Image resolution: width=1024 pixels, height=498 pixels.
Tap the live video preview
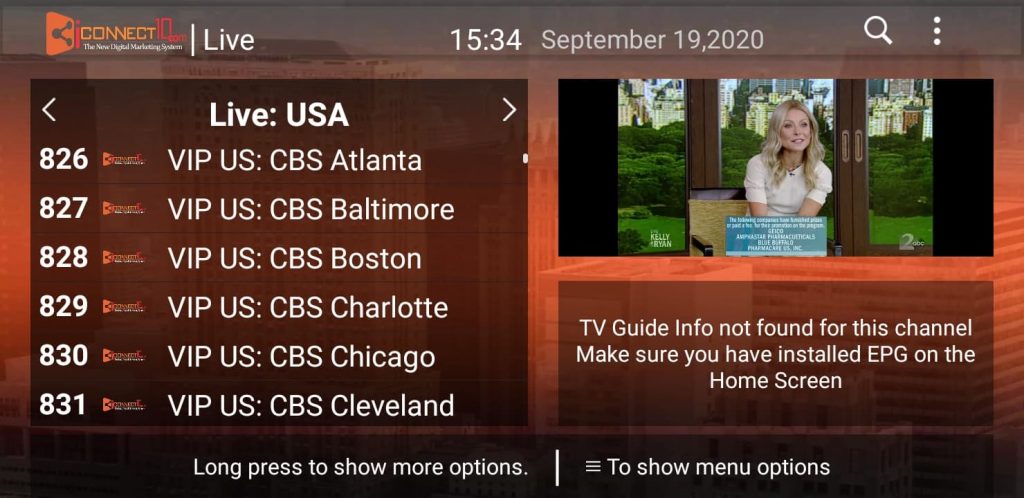[x=775, y=168]
